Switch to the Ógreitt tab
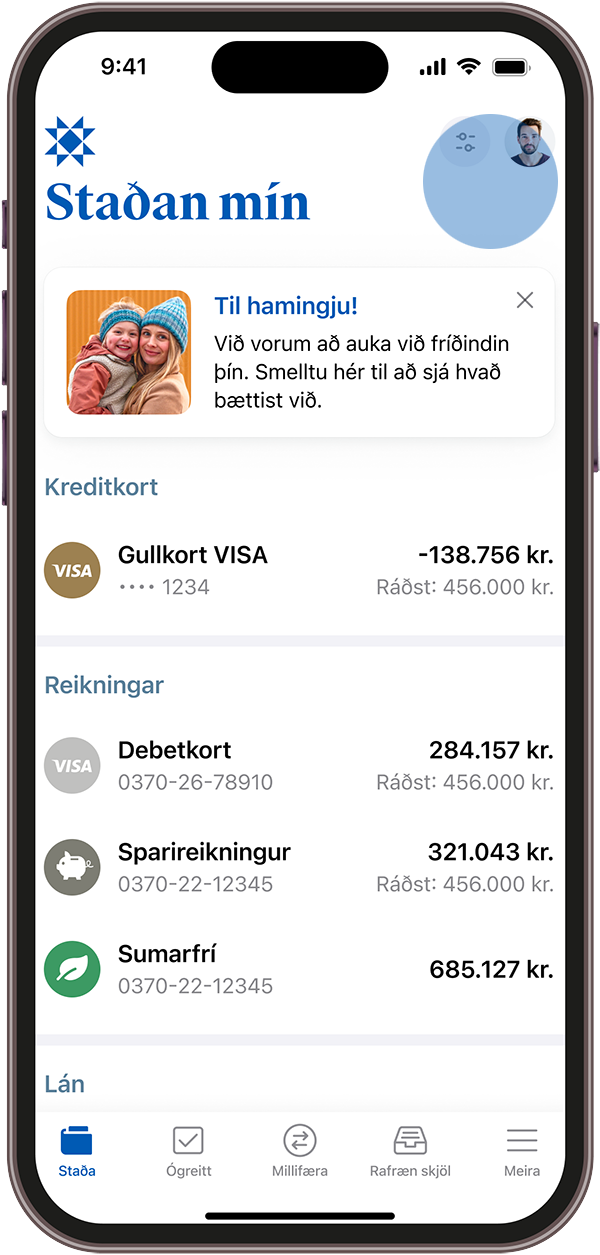This screenshot has height=1255, width=600. [188, 1151]
